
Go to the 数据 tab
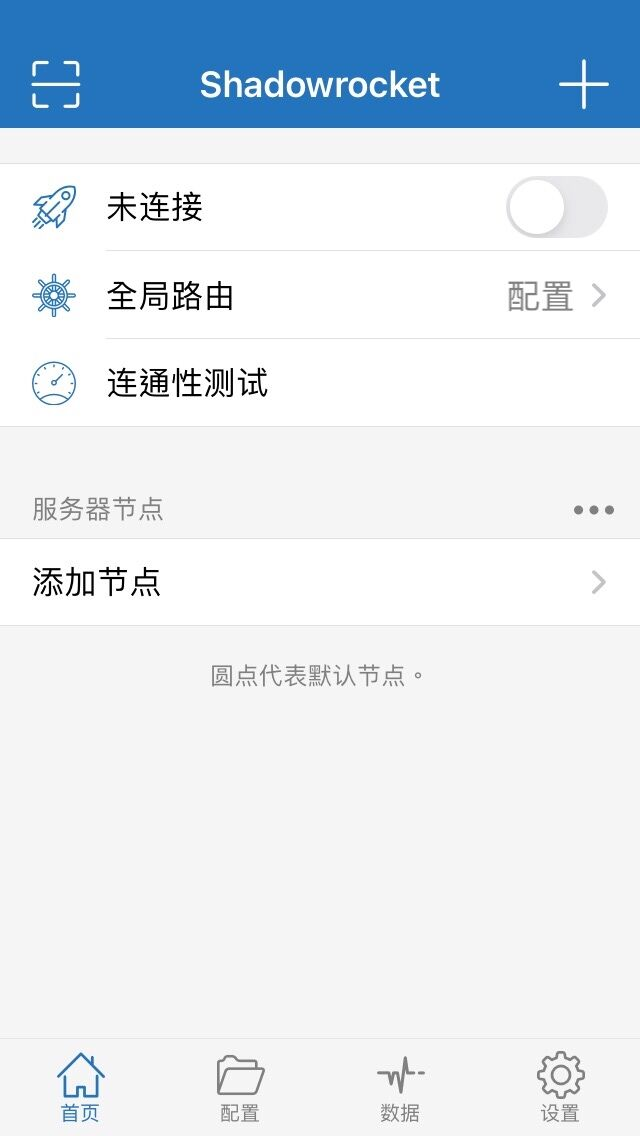tap(400, 1087)
